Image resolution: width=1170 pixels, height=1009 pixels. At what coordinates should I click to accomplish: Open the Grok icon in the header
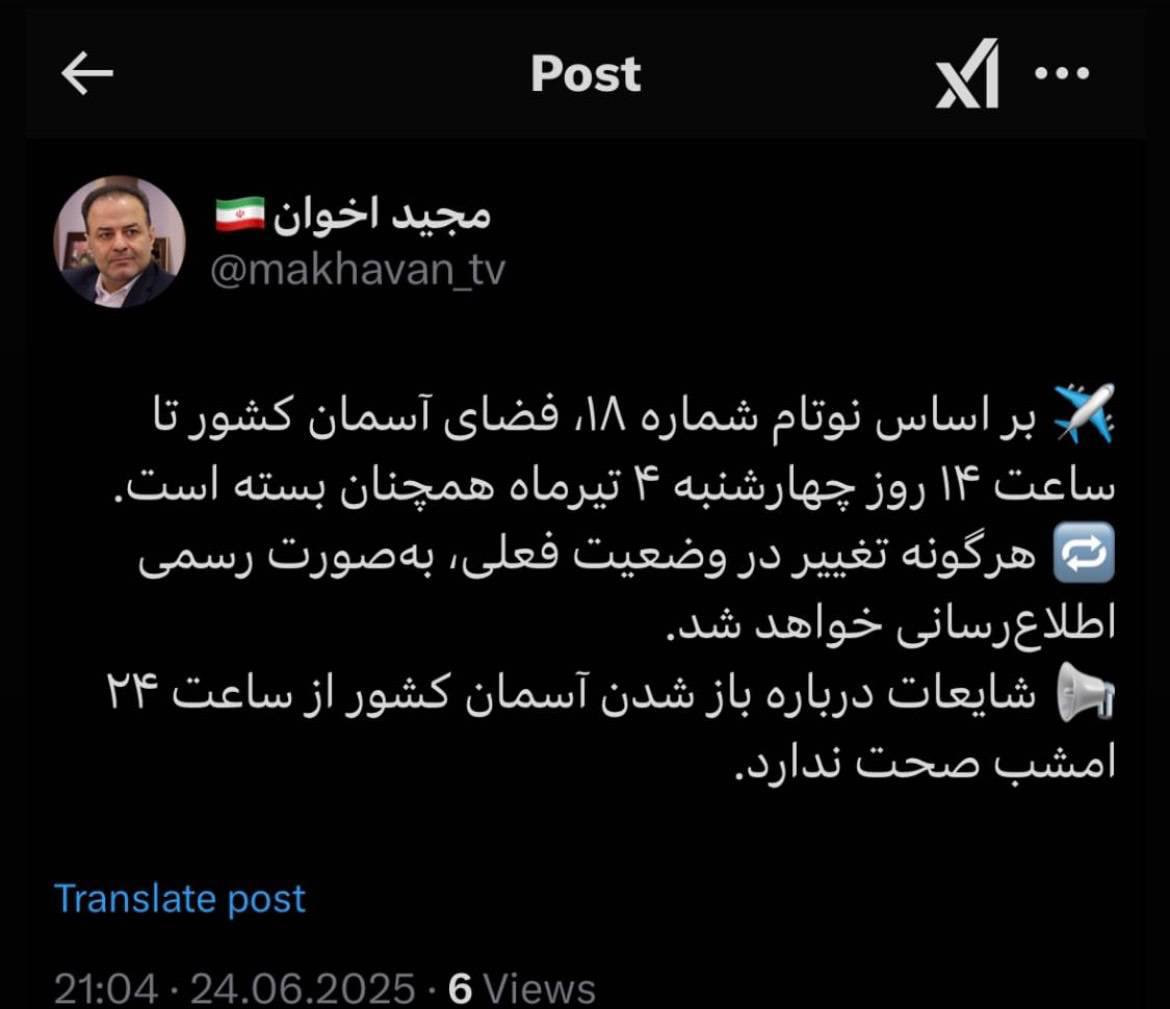[967, 74]
